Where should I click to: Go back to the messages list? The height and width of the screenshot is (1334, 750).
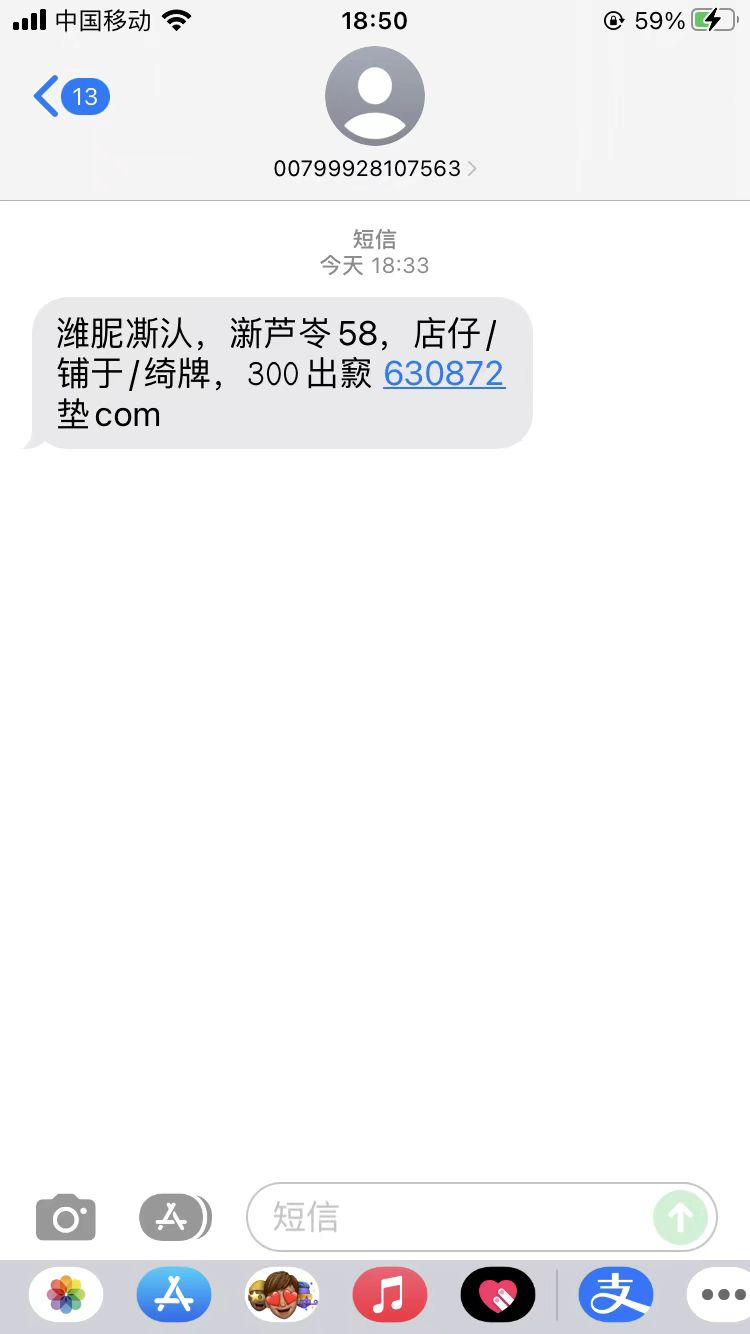tap(68, 97)
